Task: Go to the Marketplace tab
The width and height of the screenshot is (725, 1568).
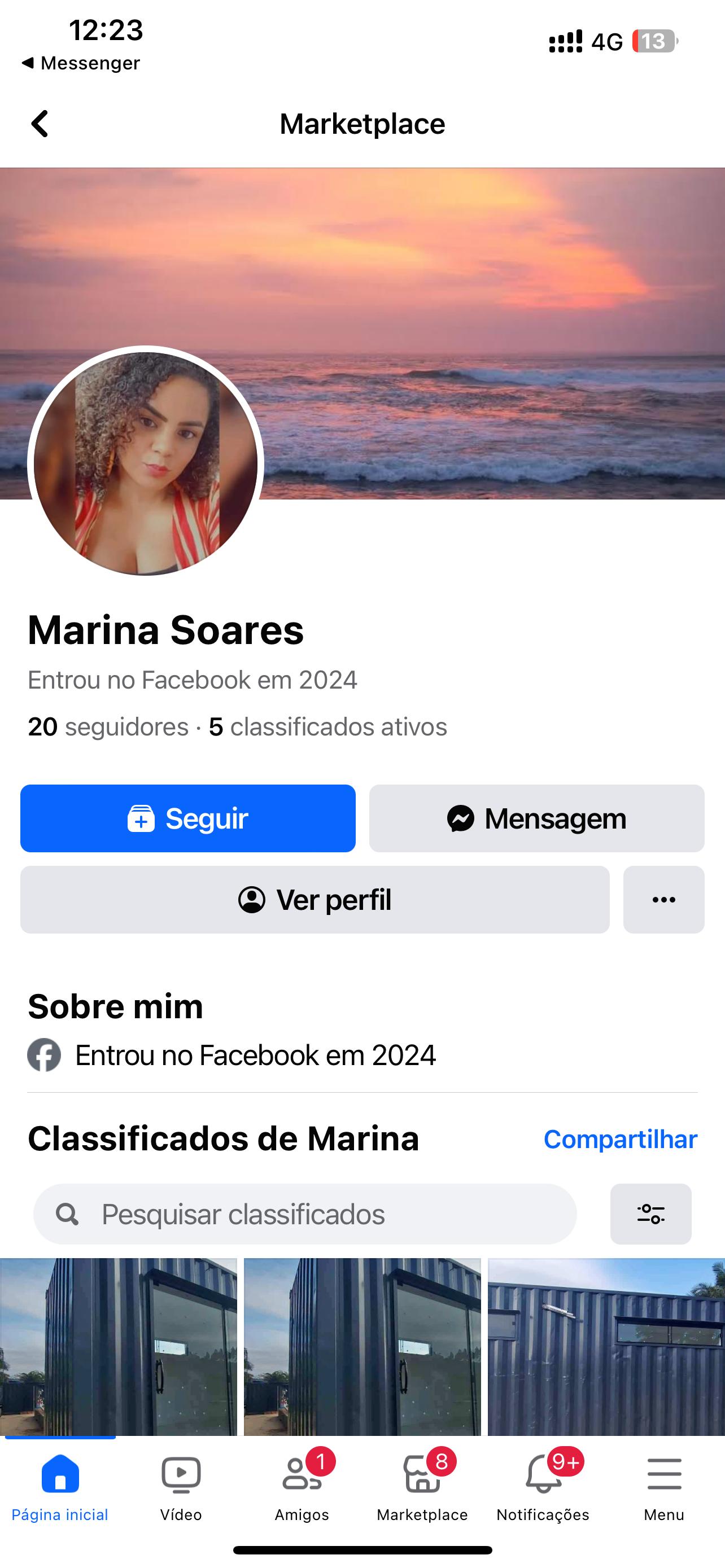Action: (x=422, y=1486)
